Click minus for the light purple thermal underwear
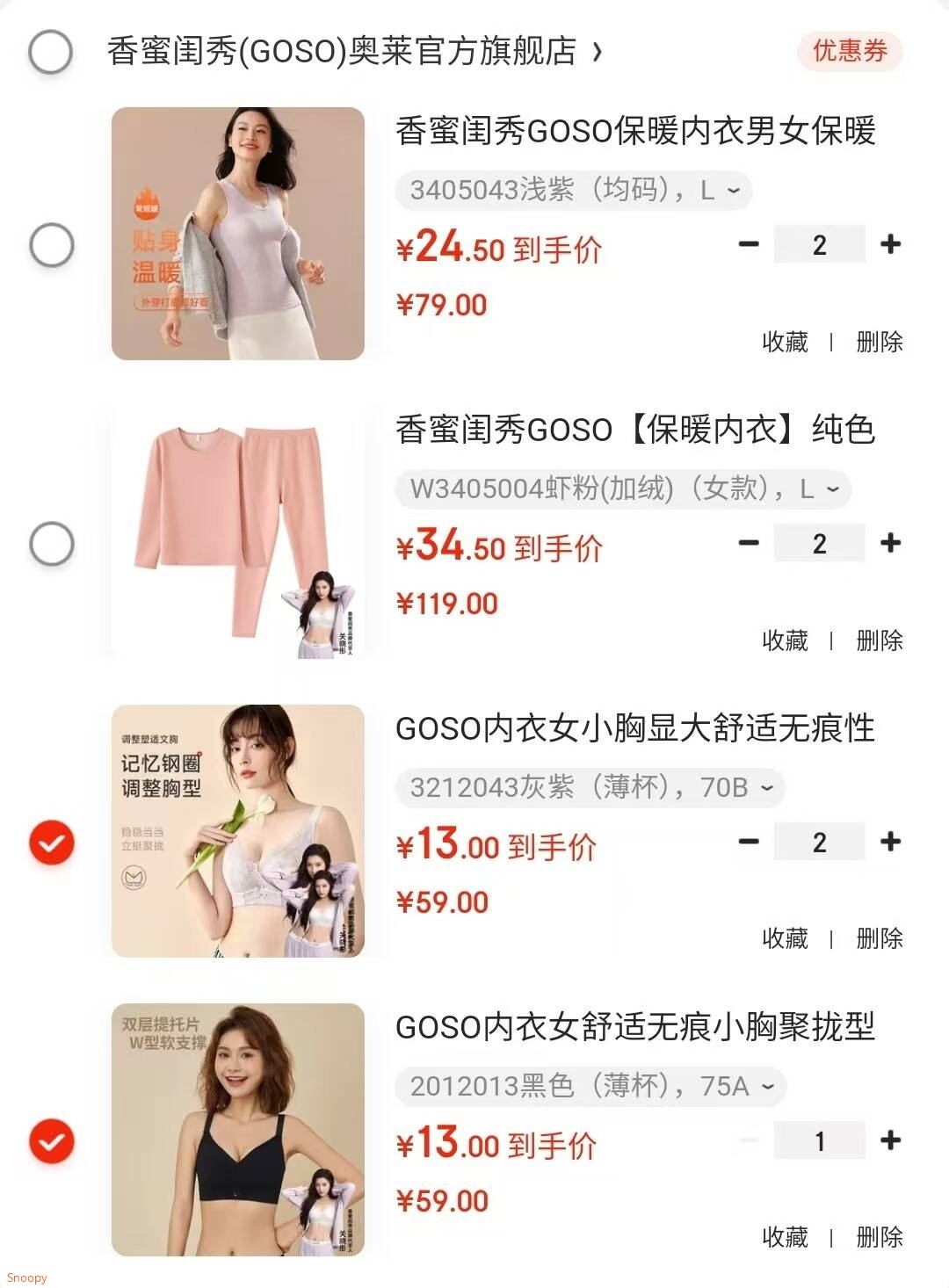The width and height of the screenshot is (949, 1288). pyautogui.click(x=748, y=242)
